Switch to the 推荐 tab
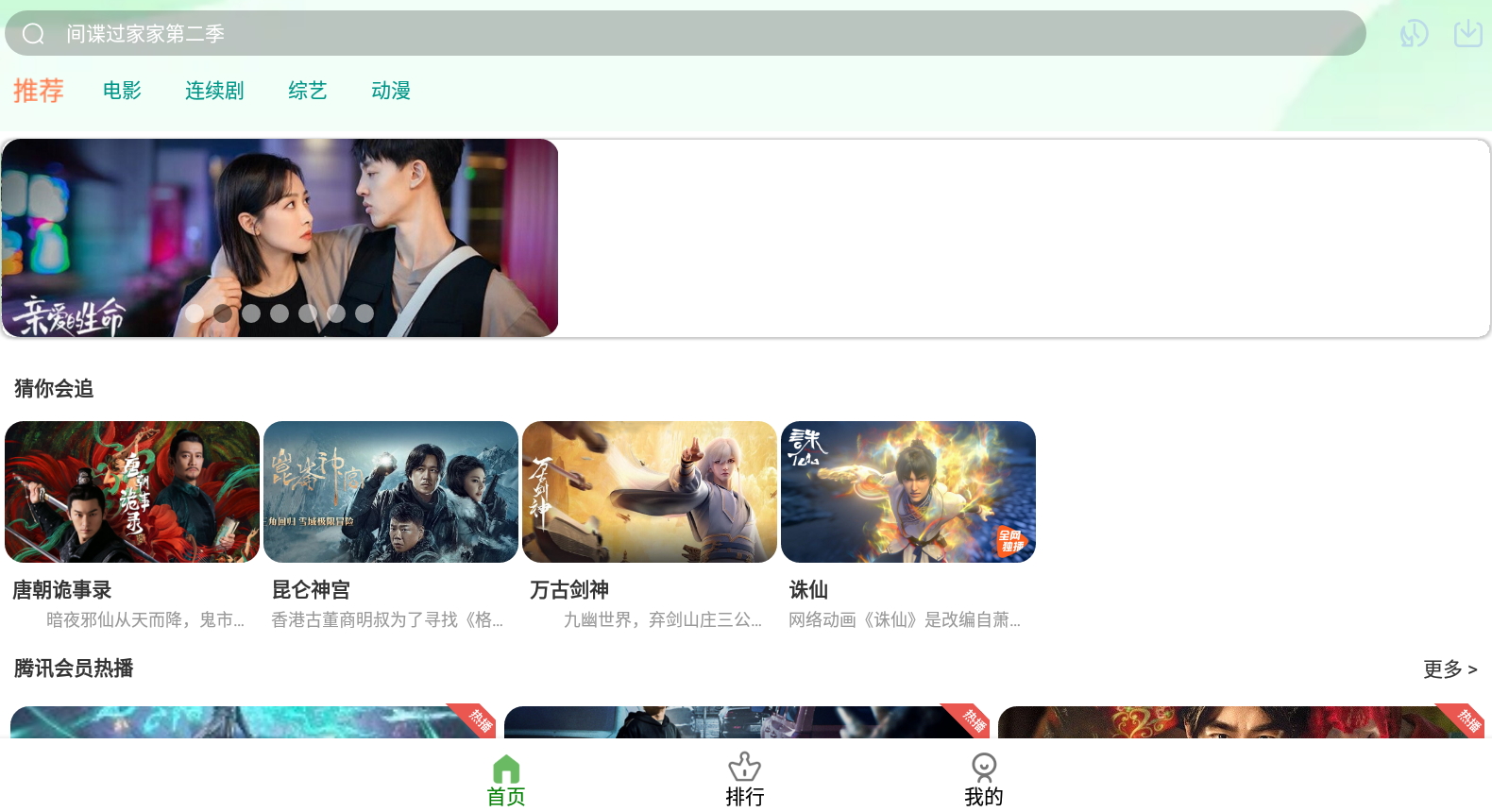The width and height of the screenshot is (1492, 812). 39,91
